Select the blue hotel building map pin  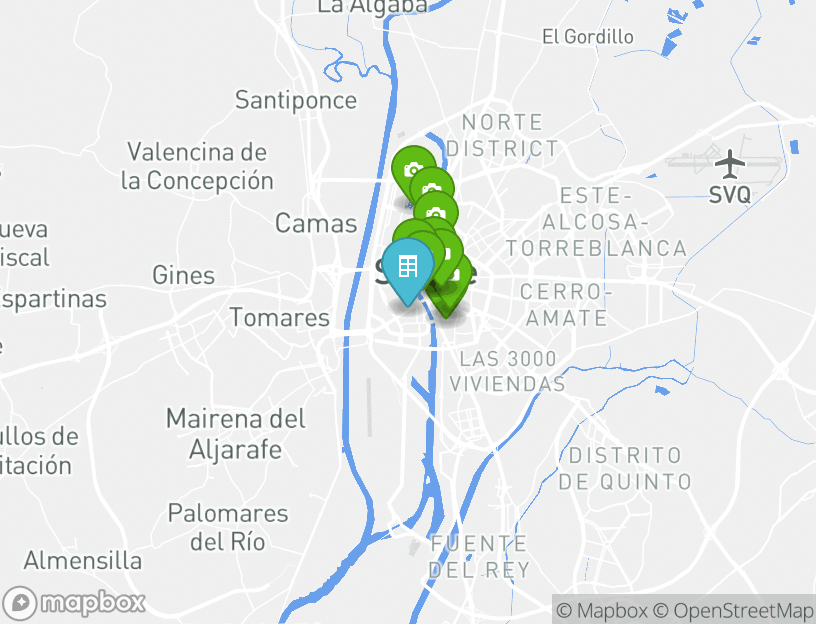(x=407, y=266)
